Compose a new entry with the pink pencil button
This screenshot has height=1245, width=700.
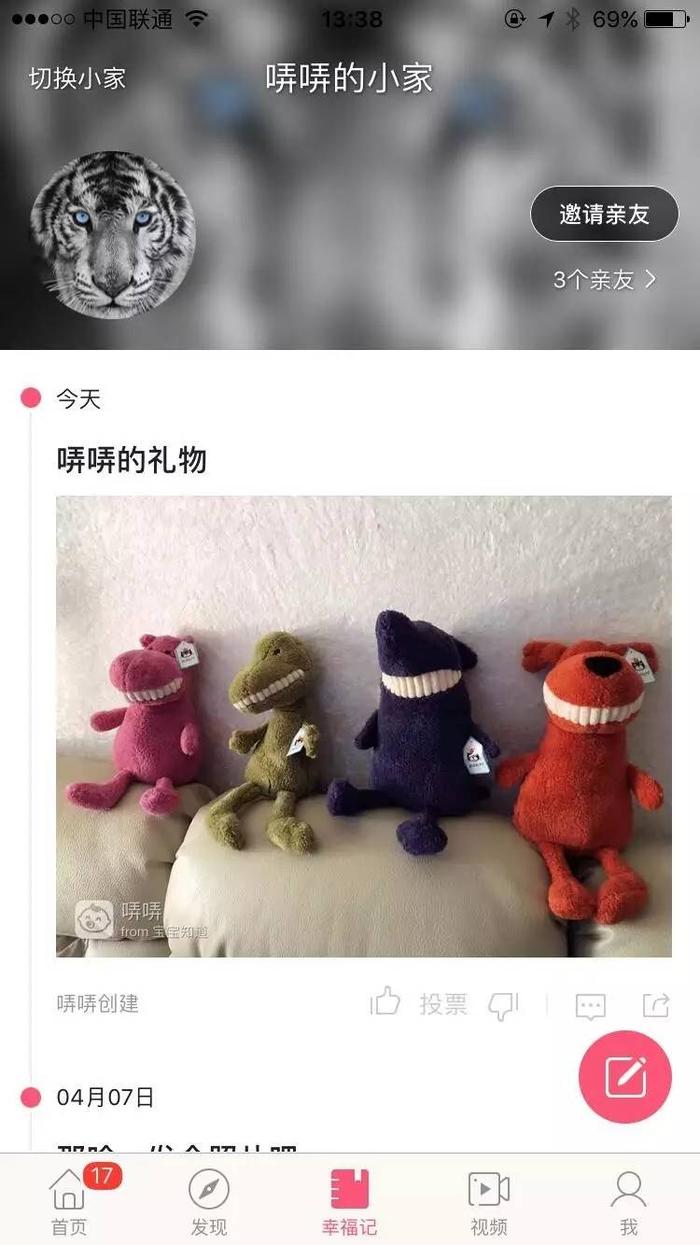pos(625,1077)
